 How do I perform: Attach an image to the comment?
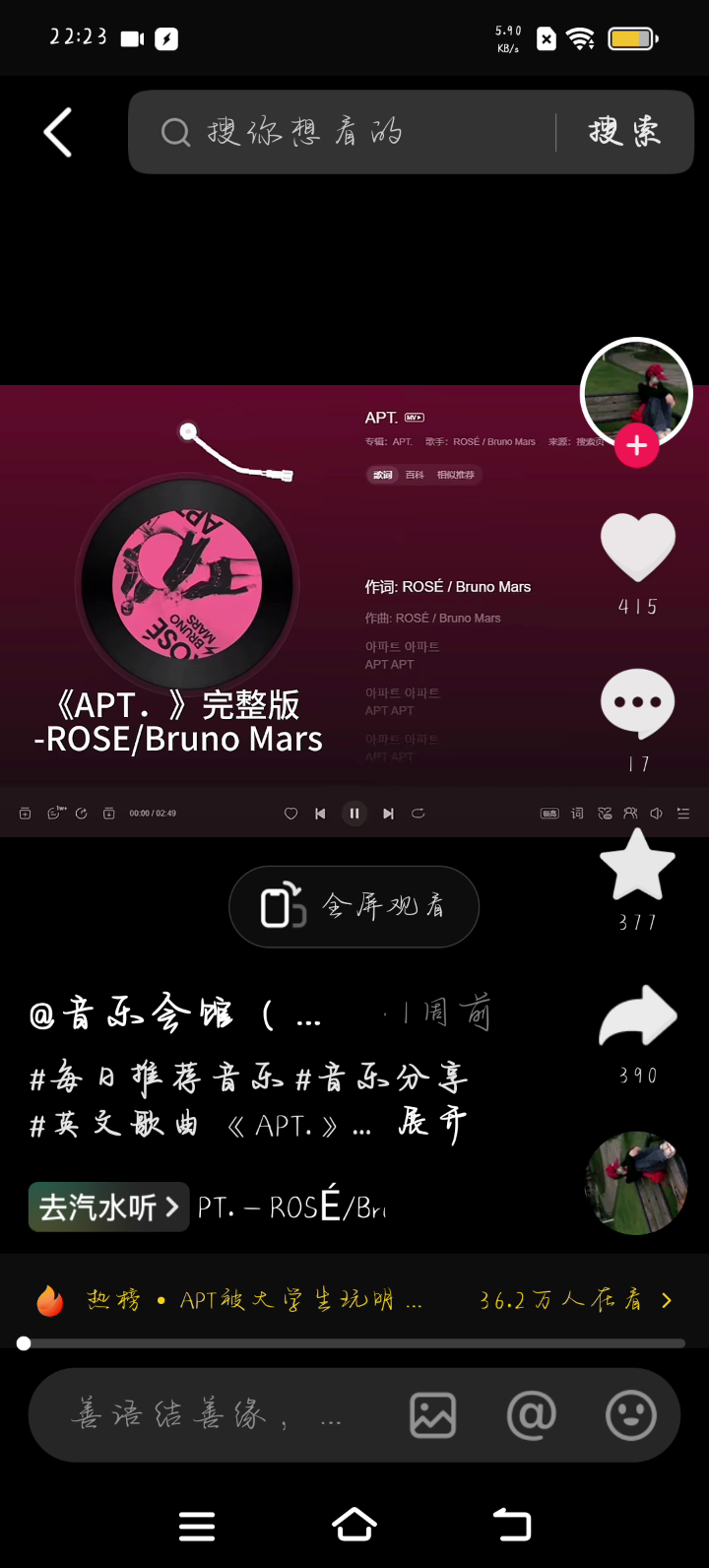pos(432,1415)
